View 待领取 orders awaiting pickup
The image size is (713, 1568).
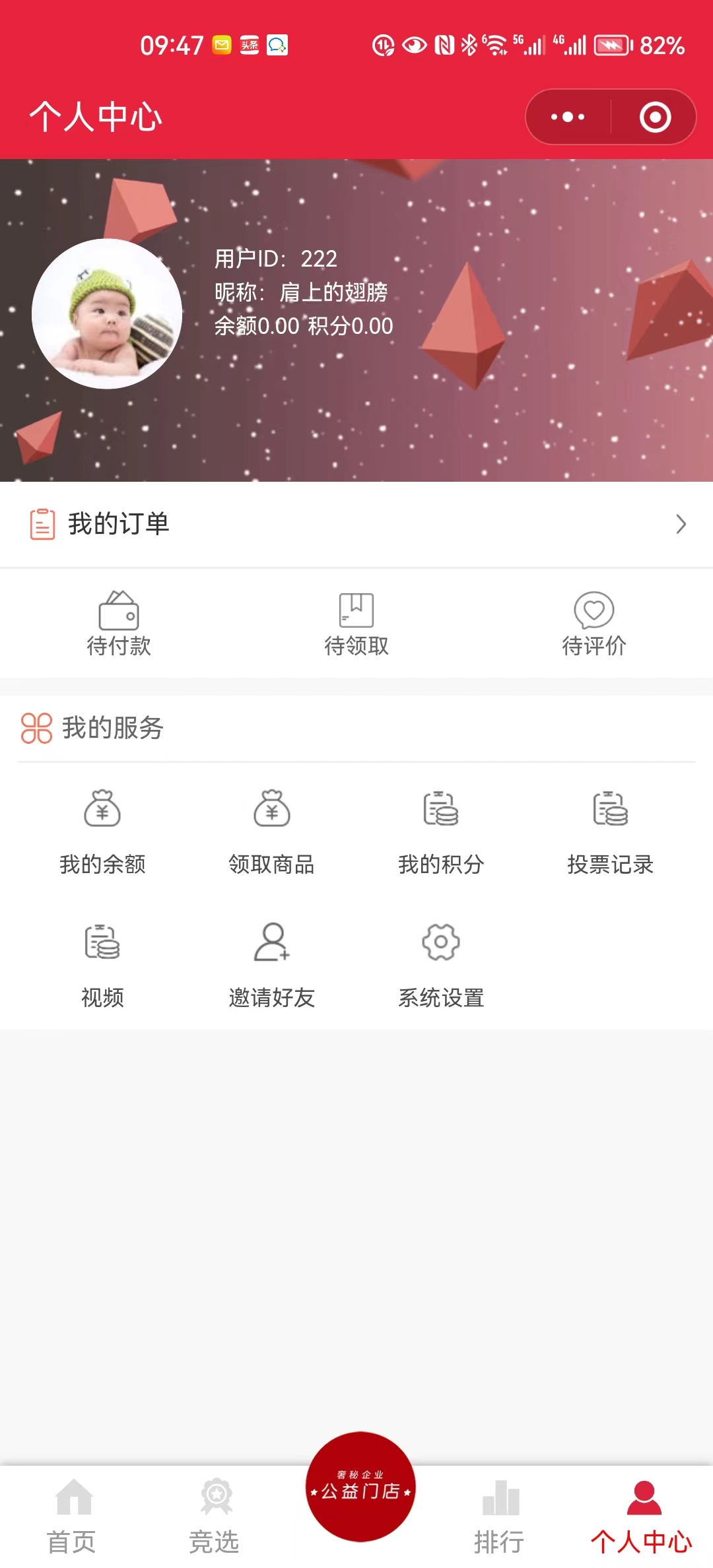[356, 624]
